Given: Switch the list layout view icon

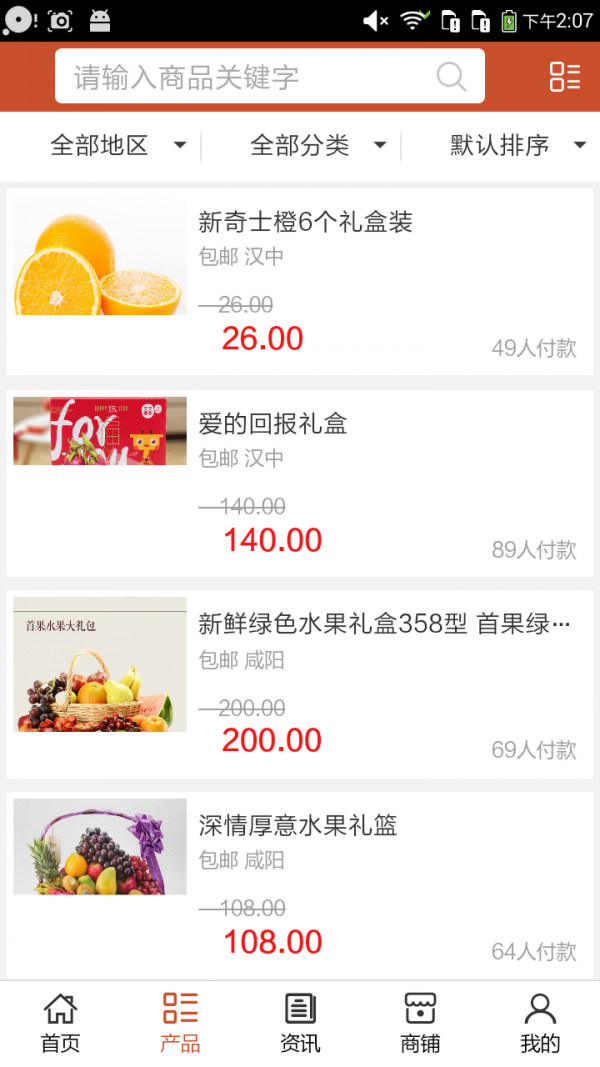Looking at the screenshot, I should pyautogui.click(x=565, y=77).
